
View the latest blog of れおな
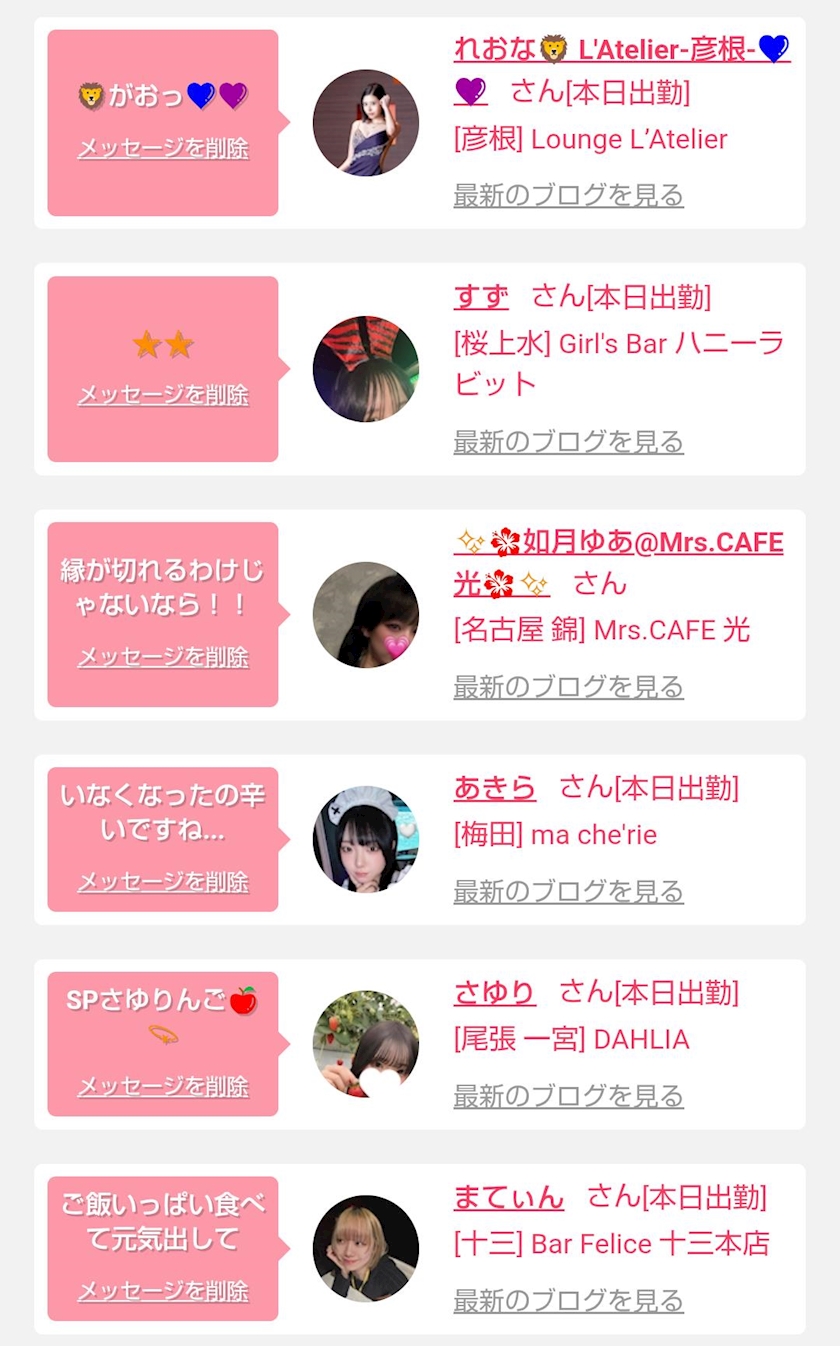click(568, 194)
